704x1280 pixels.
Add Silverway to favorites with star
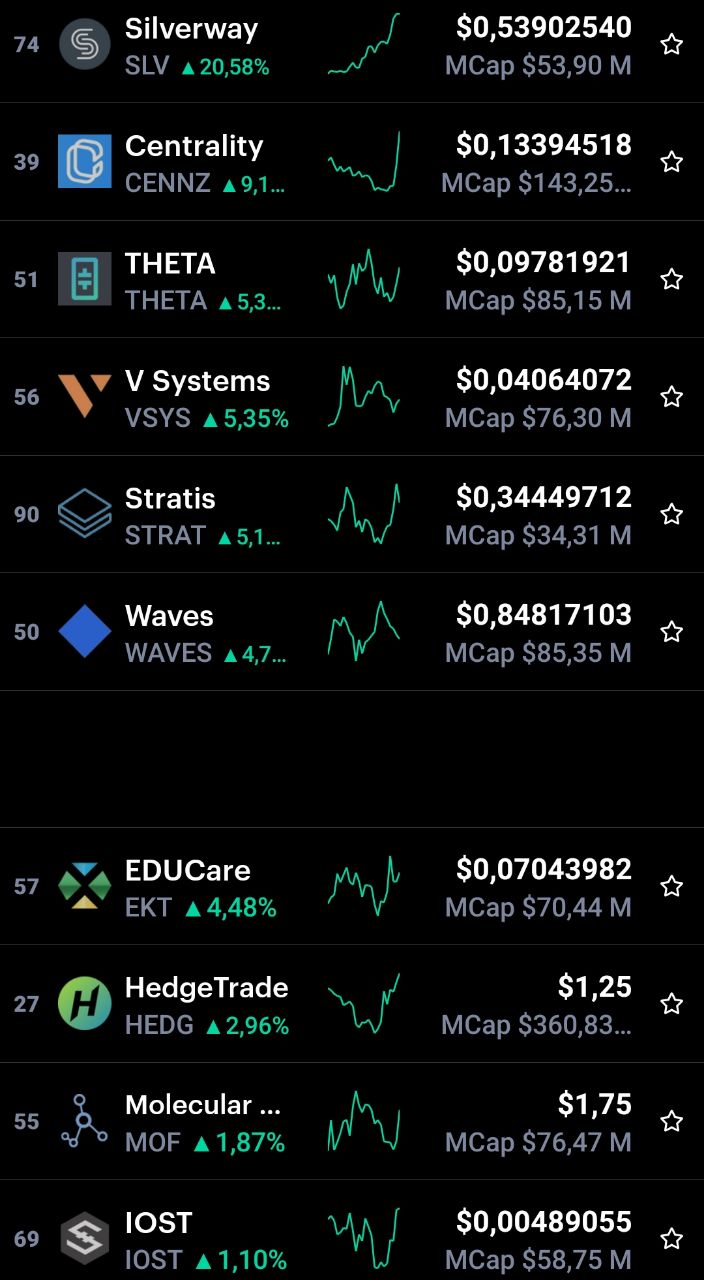click(672, 44)
